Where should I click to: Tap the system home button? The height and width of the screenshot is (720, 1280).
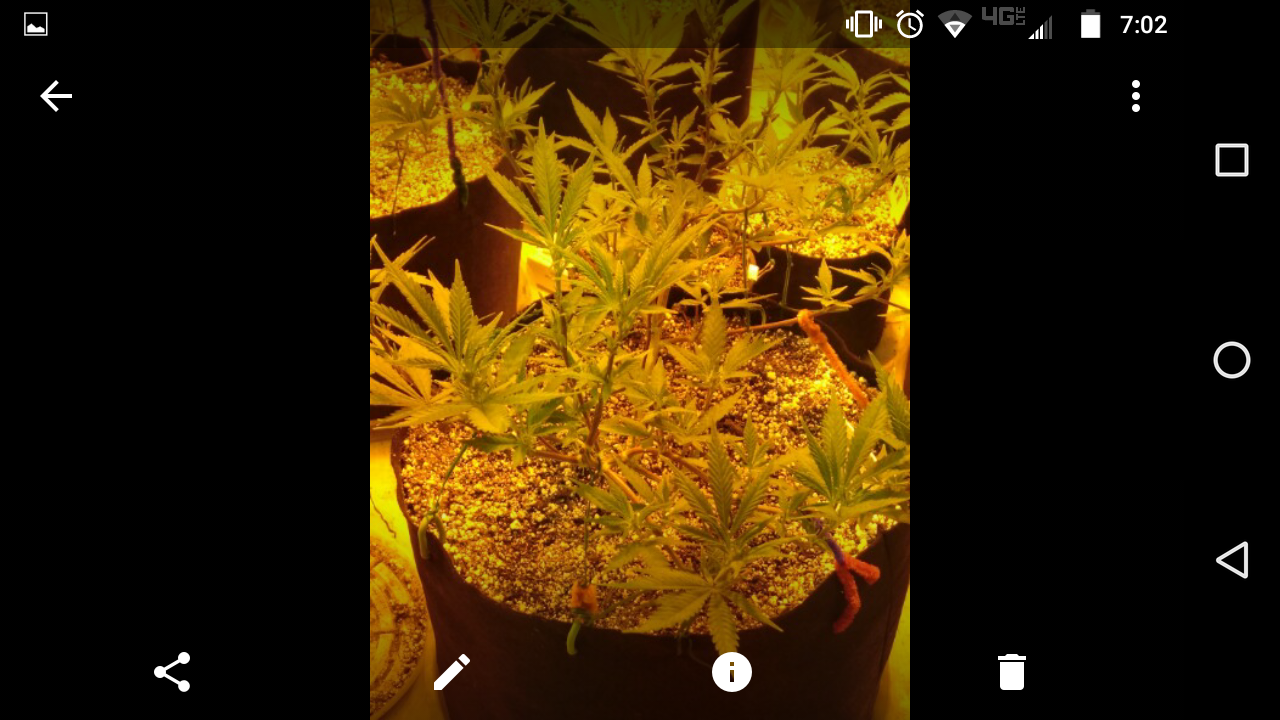point(1232,360)
